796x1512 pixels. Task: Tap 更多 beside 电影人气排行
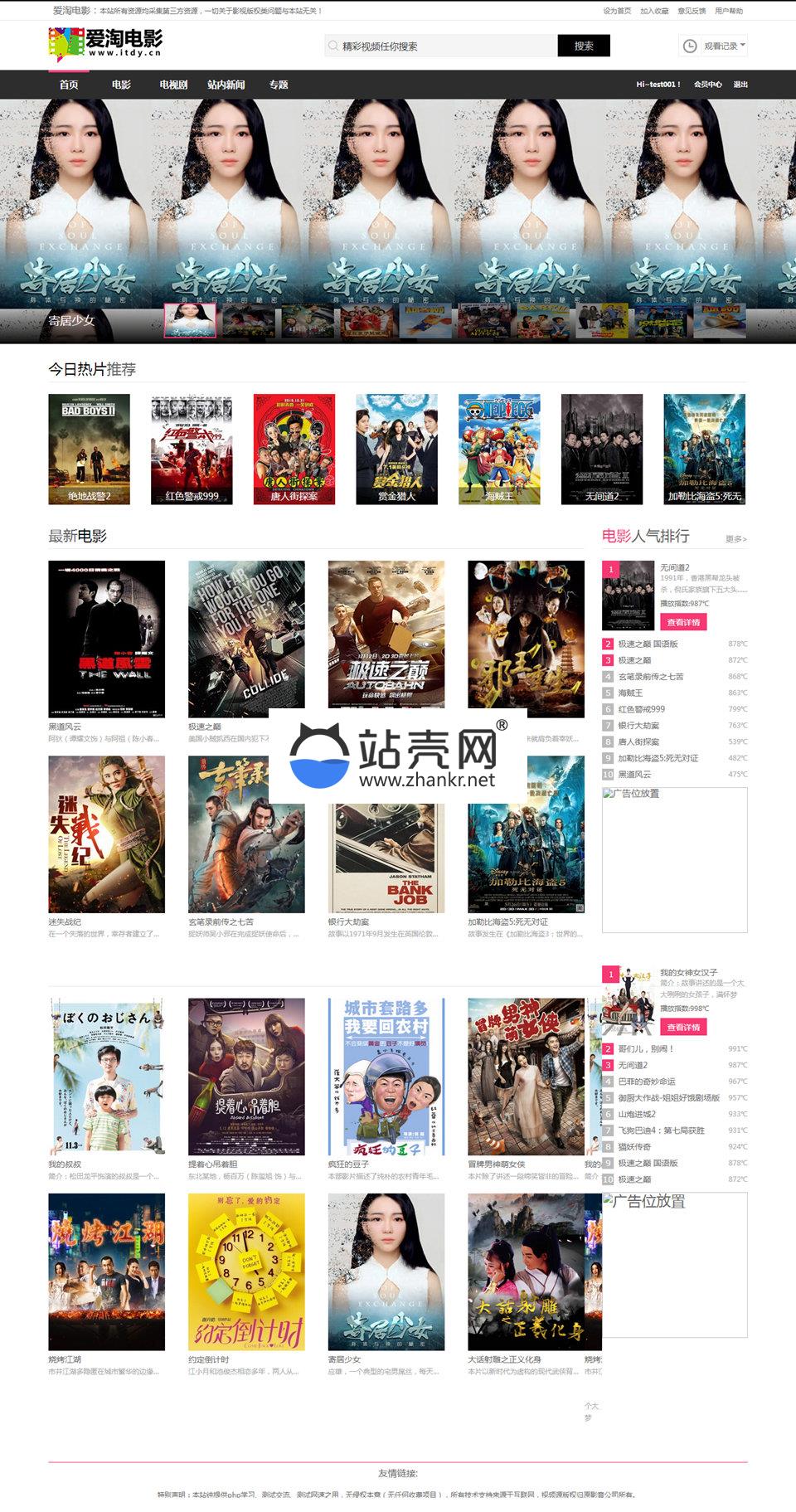click(x=735, y=539)
